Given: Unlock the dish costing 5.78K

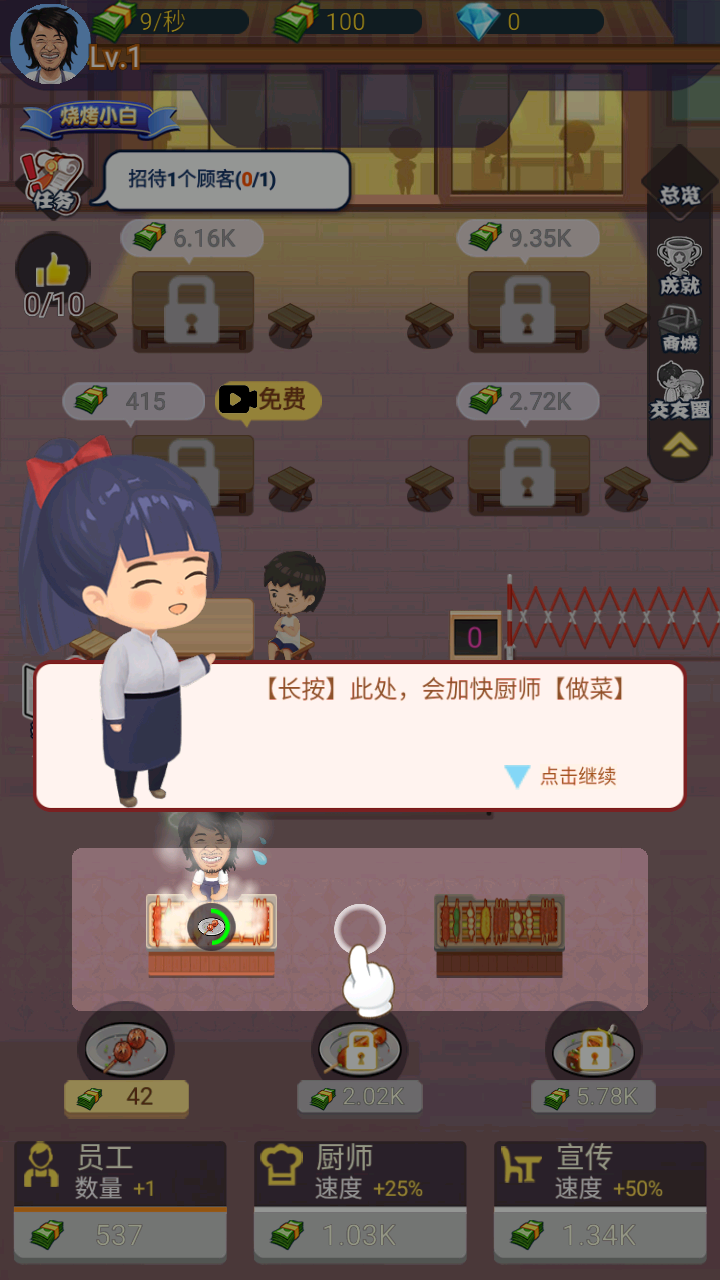Looking at the screenshot, I should (594, 1096).
